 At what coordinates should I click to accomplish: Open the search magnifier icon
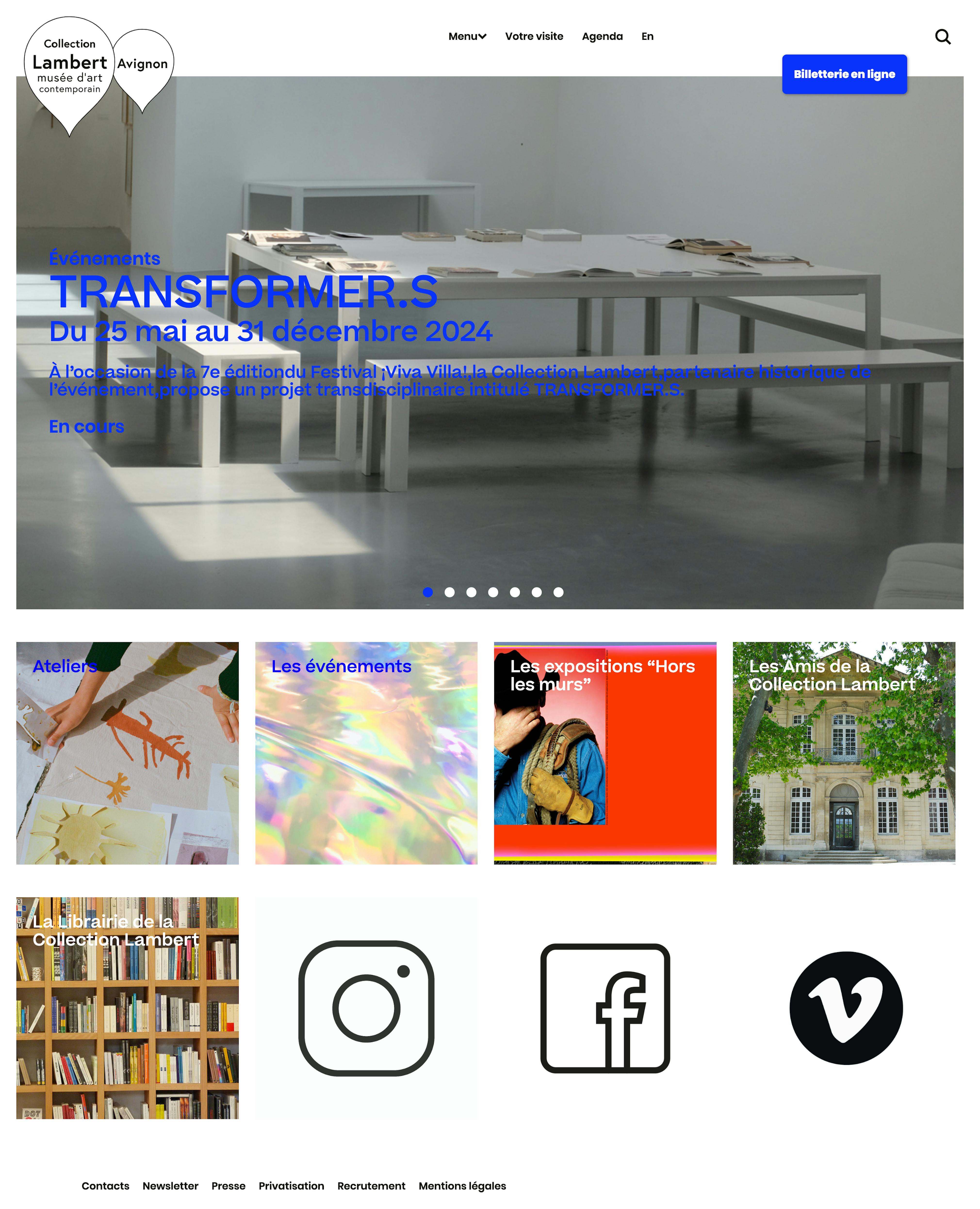pos(942,37)
